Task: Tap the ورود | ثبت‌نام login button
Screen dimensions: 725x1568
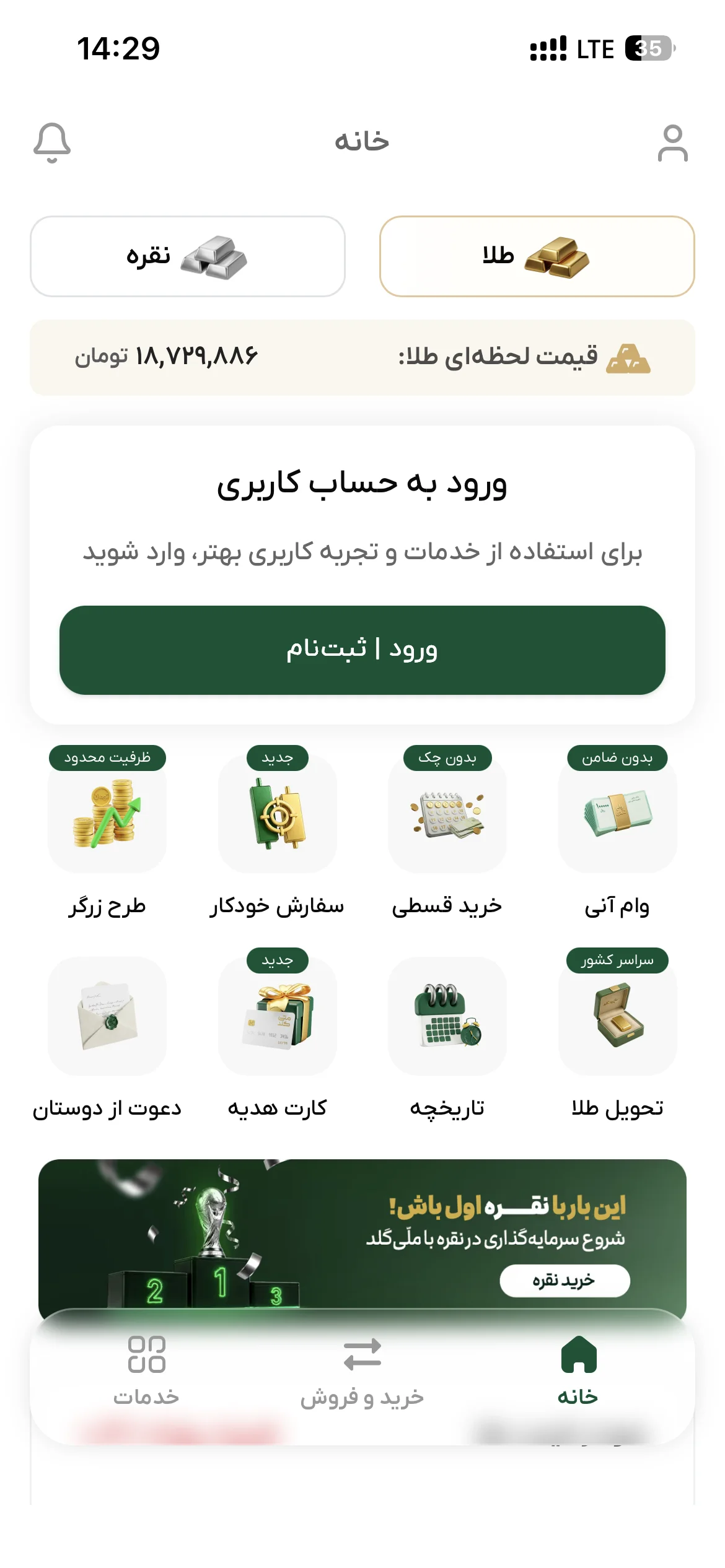Action: point(362,650)
